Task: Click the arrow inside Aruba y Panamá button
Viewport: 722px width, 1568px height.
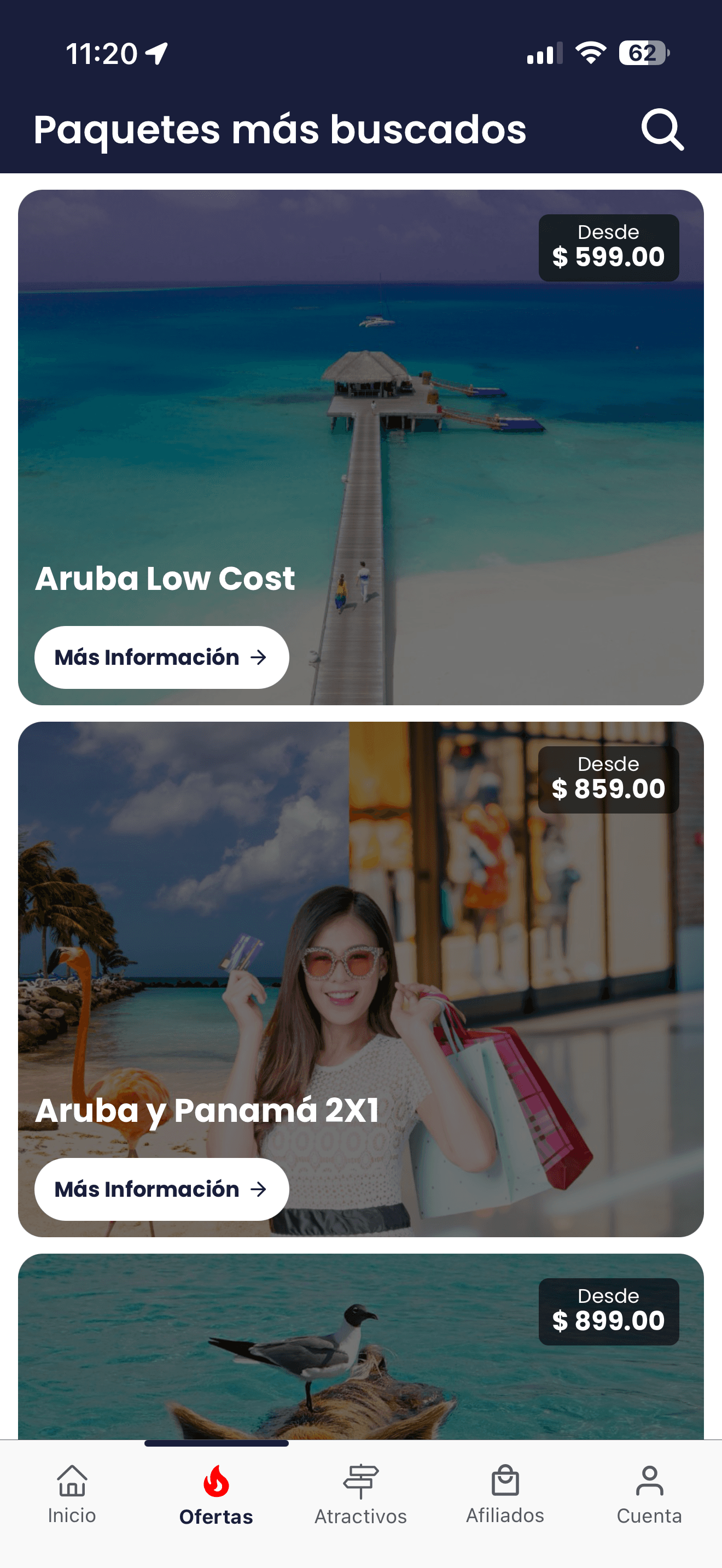Action: tap(258, 1188)
